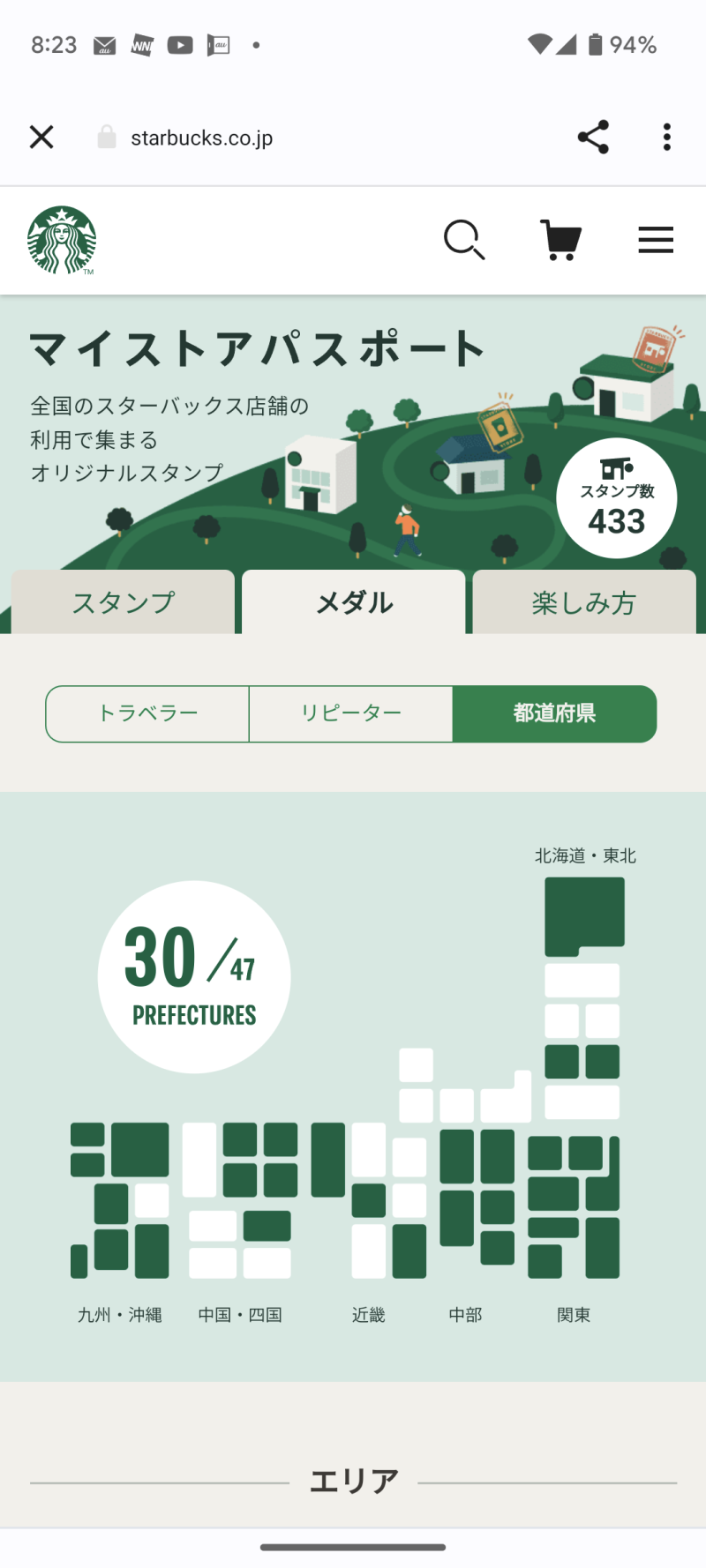Show リピーター medals
The height and width of the screenshot is (1568, 706).
click(x=351, y=713)
